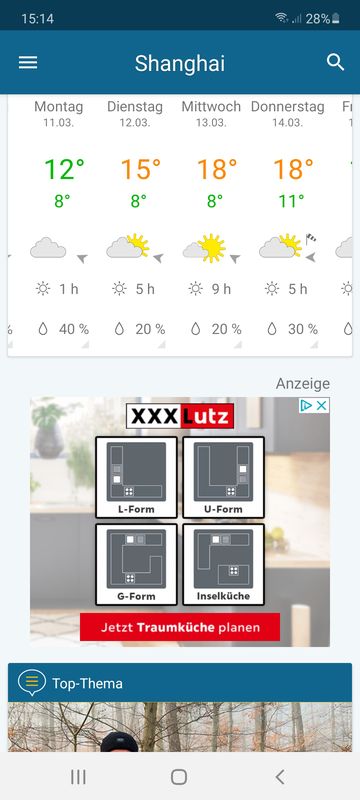Image resolution: width=360 pixels, height=800 pixels.
Task: Open the AdChoices info icon
Action: coord(306,406)
